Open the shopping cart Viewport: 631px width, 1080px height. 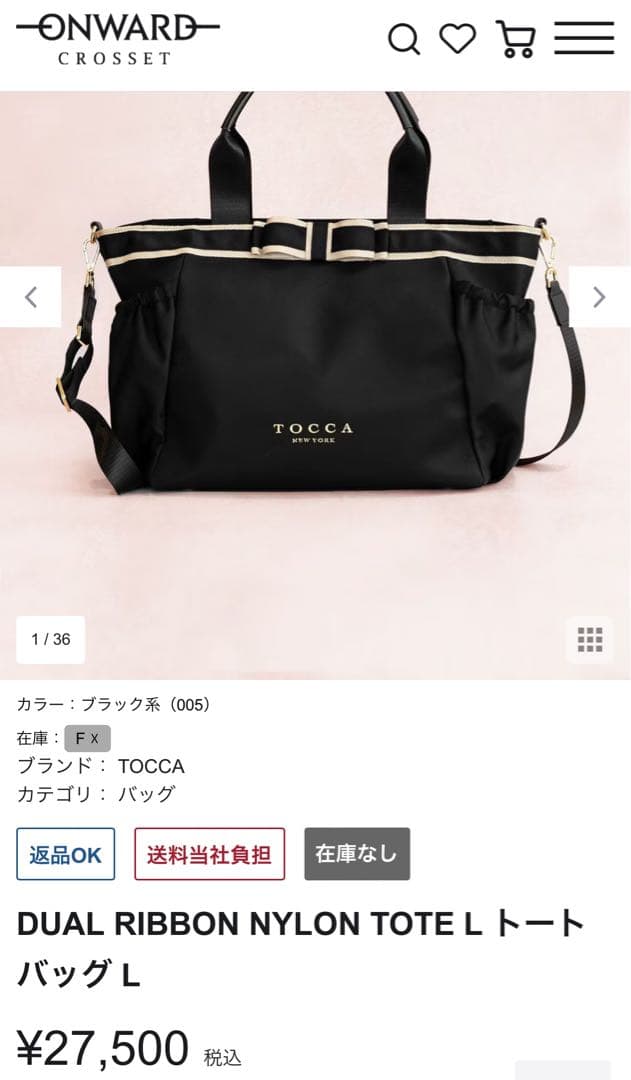tap(516, 39)
